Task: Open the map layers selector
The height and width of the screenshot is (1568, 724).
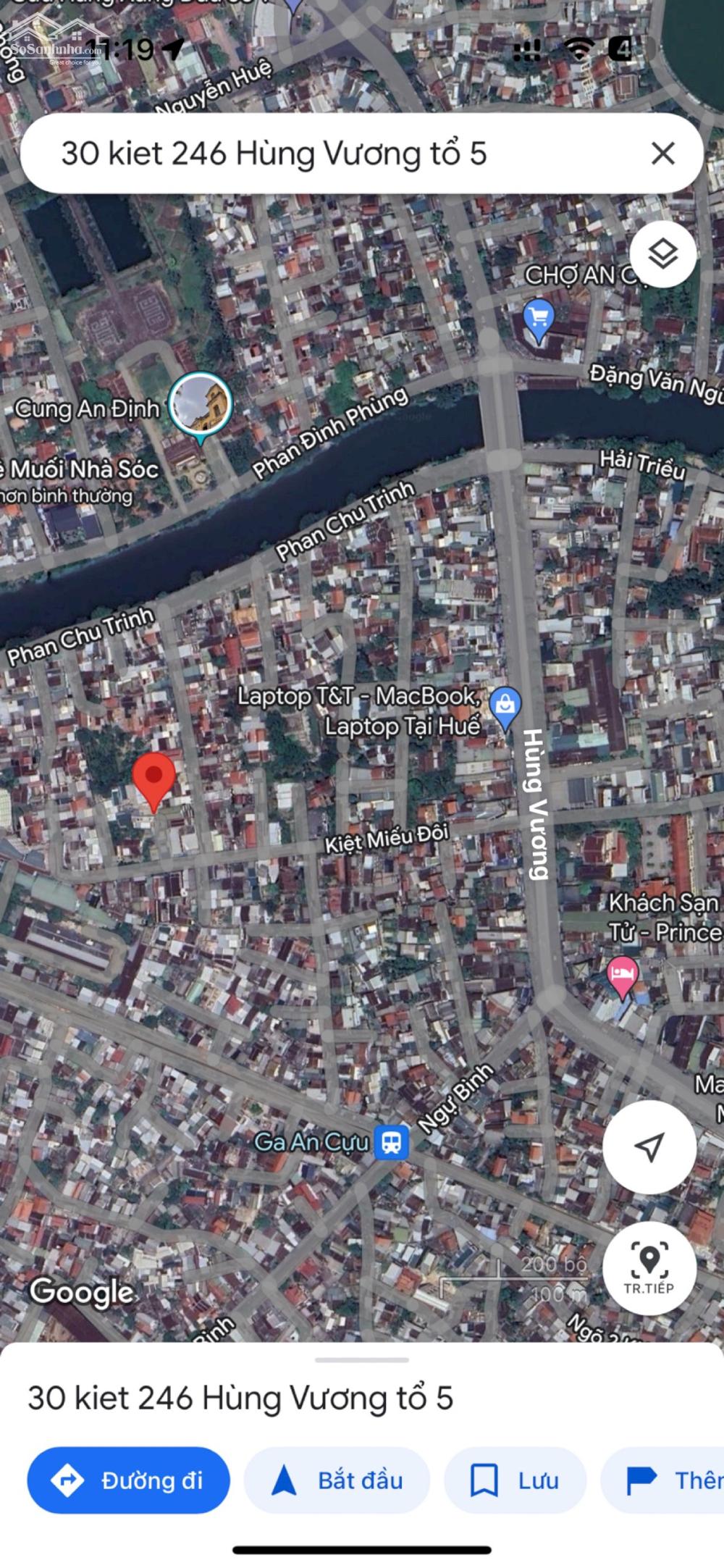Action: point(662,254)
